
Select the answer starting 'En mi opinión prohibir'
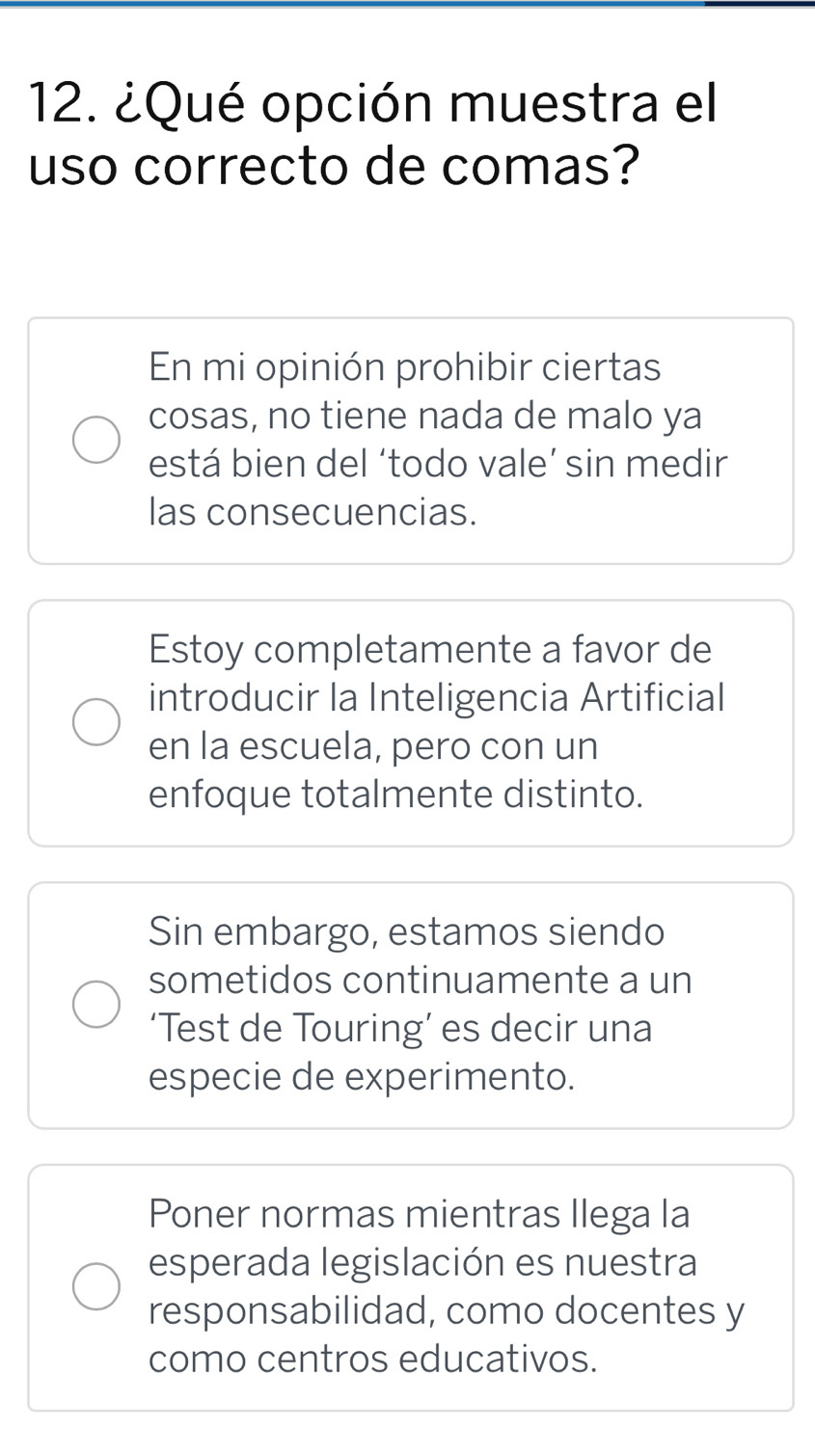point(96,441)
